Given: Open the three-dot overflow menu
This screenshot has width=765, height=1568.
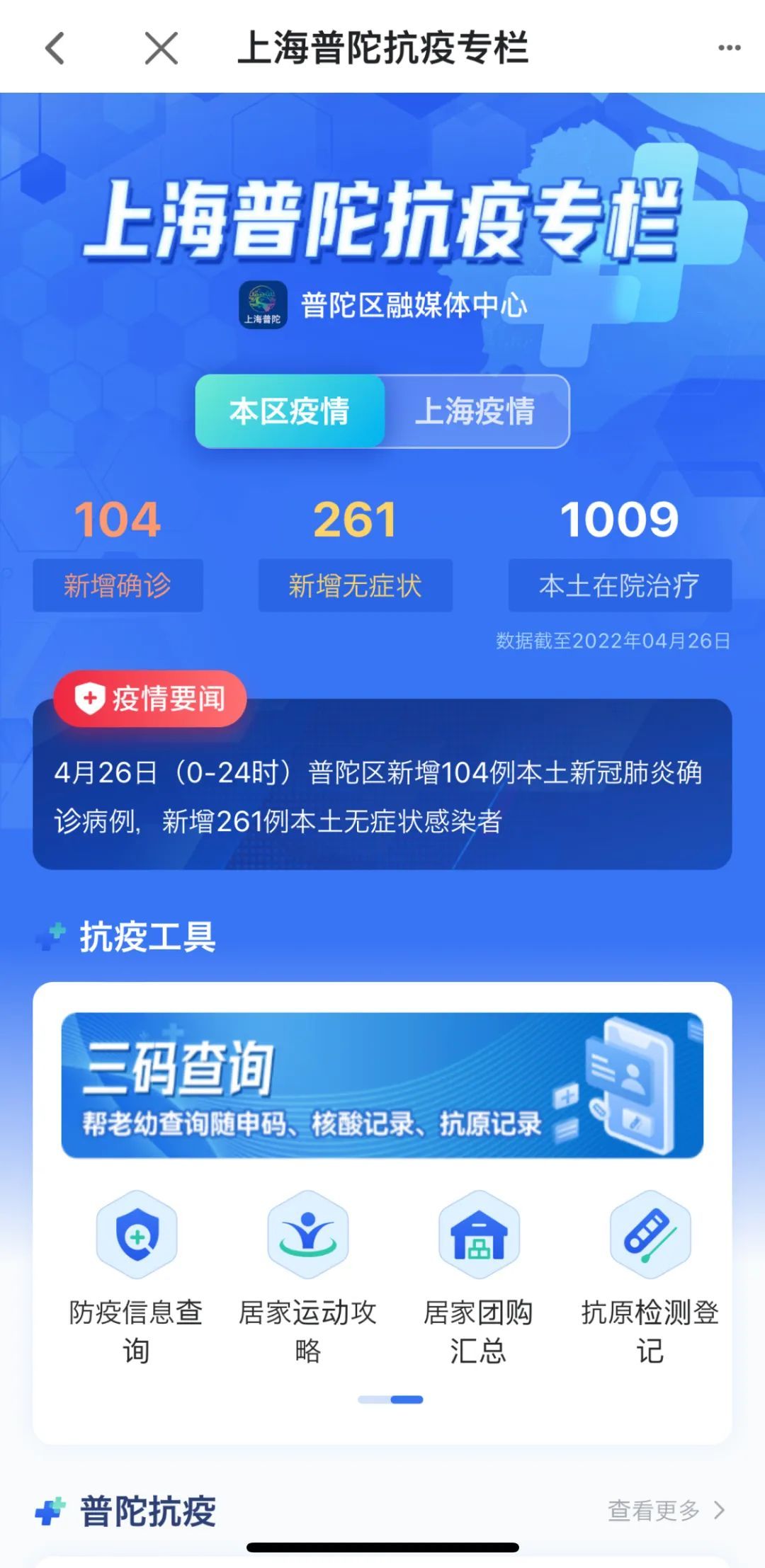Looking at the screenshot, I should tap(729, 48).
